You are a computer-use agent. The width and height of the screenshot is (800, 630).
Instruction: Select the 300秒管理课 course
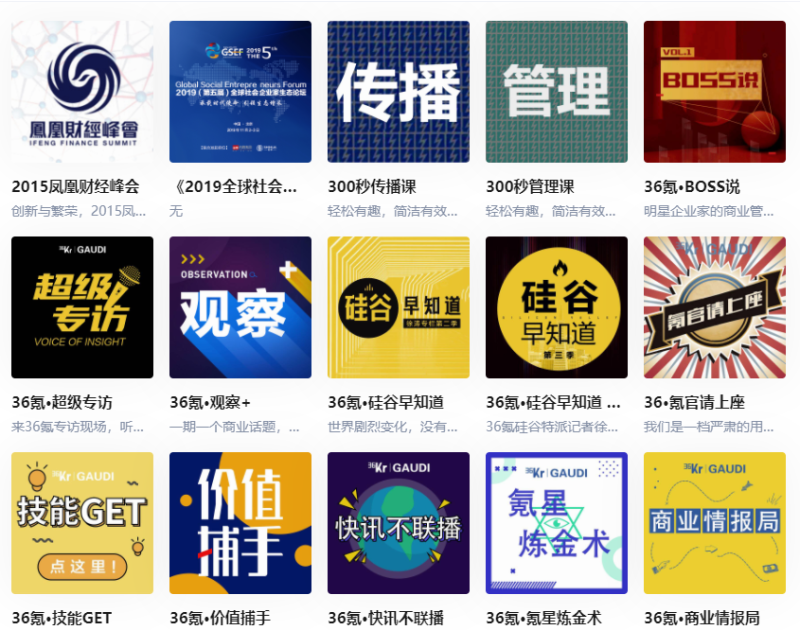[x=556, y=92]
